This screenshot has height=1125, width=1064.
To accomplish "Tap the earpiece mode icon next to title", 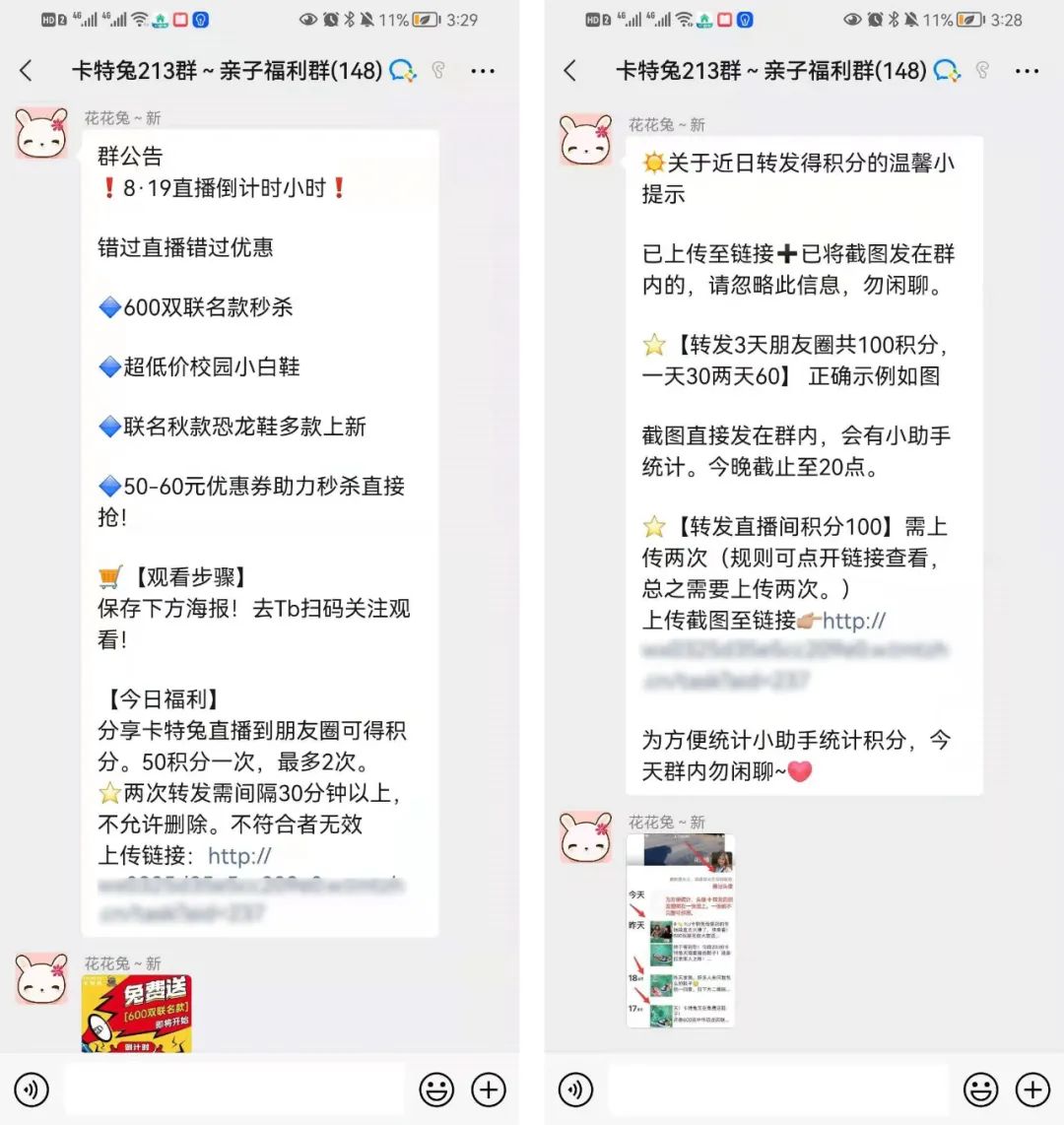I will [x=439, y=71].
